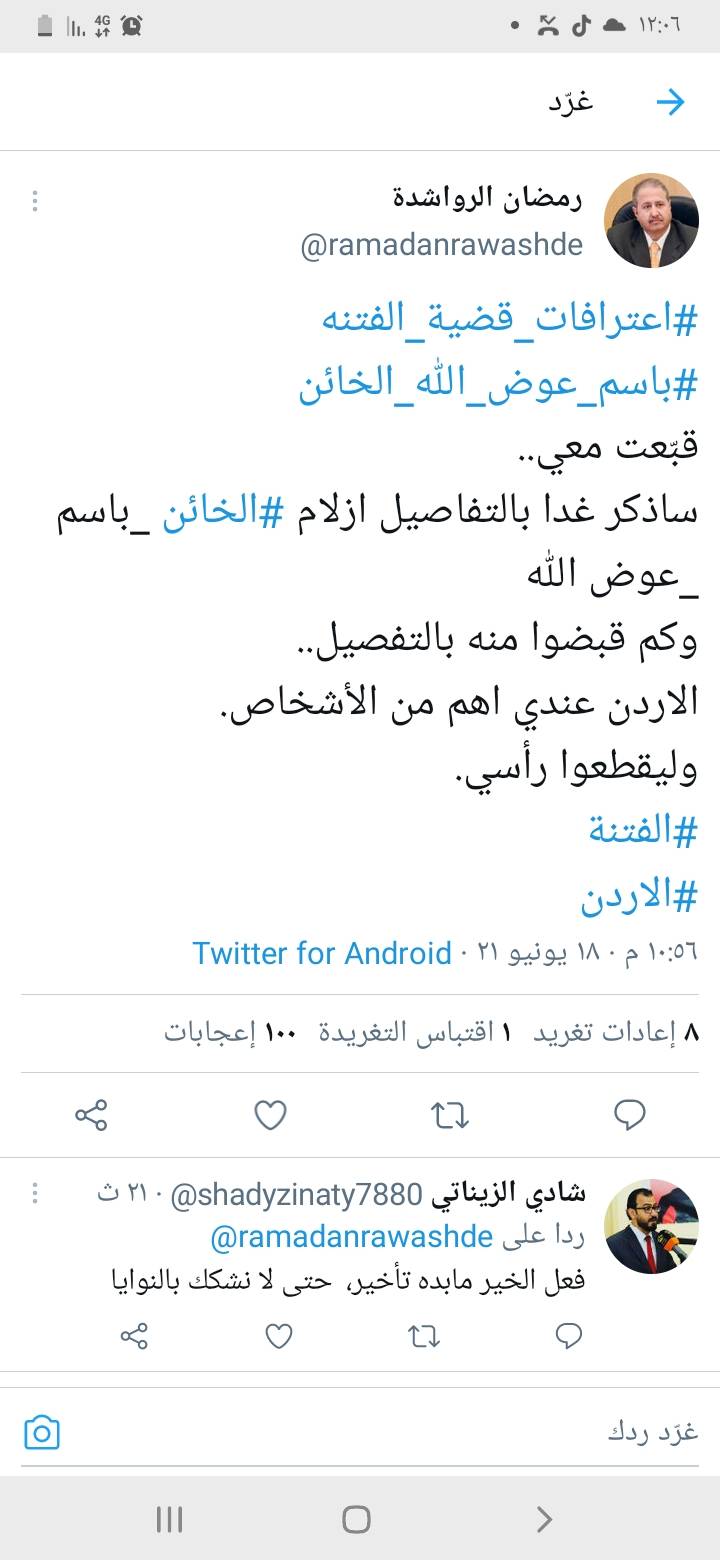Like شادي الزيناتي's reply
The width and height of the screenshot is (720, 1560).
[279, 1335]
